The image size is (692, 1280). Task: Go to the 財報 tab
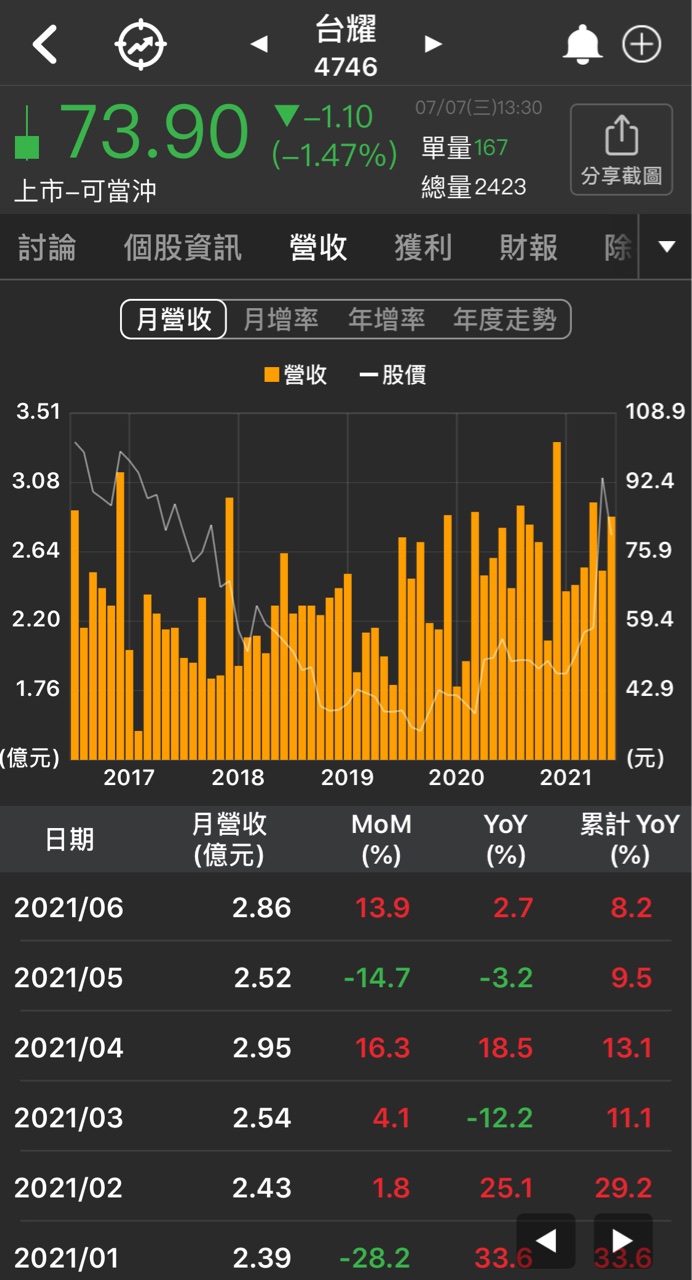pyautogui.click(x=528, y=247)
